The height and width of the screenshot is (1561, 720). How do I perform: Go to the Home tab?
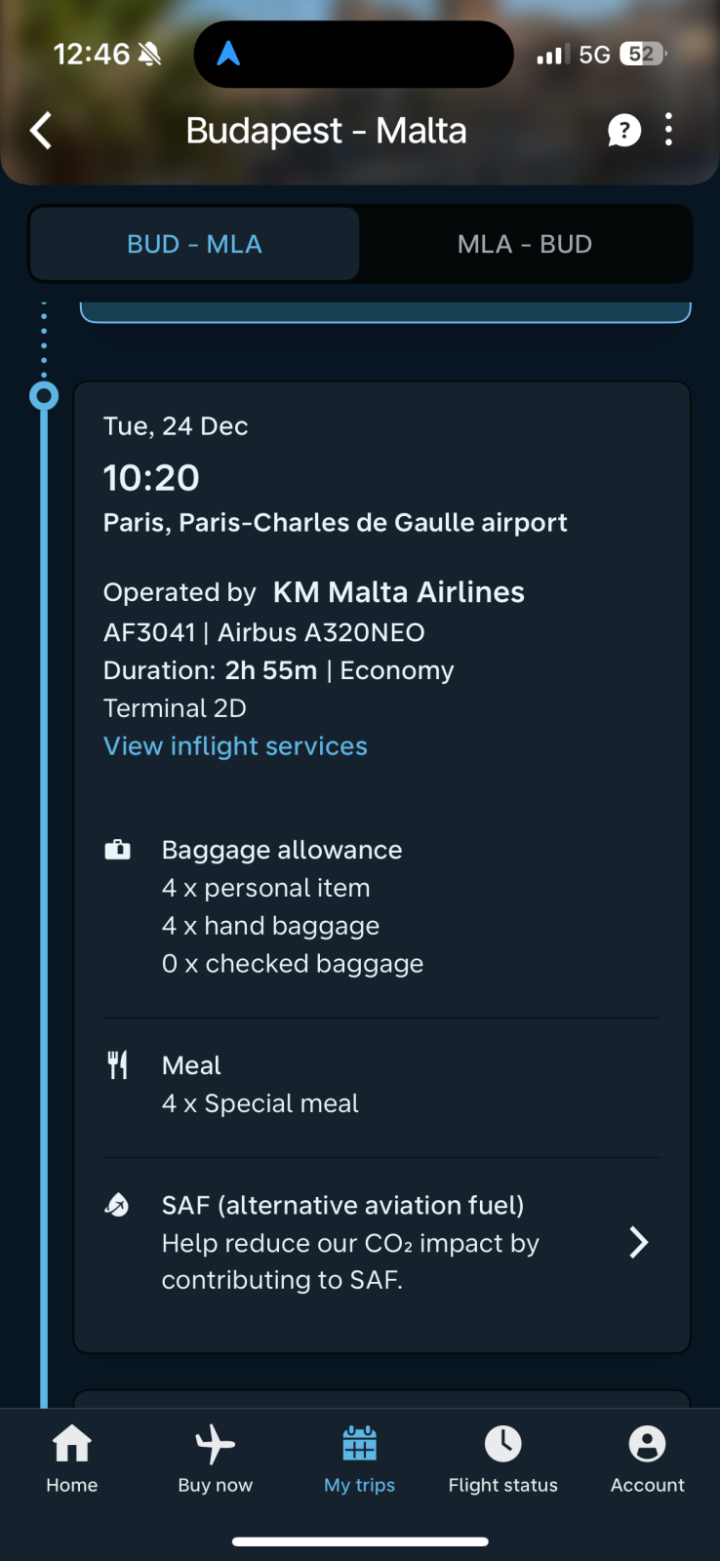tap(72, 1460)
